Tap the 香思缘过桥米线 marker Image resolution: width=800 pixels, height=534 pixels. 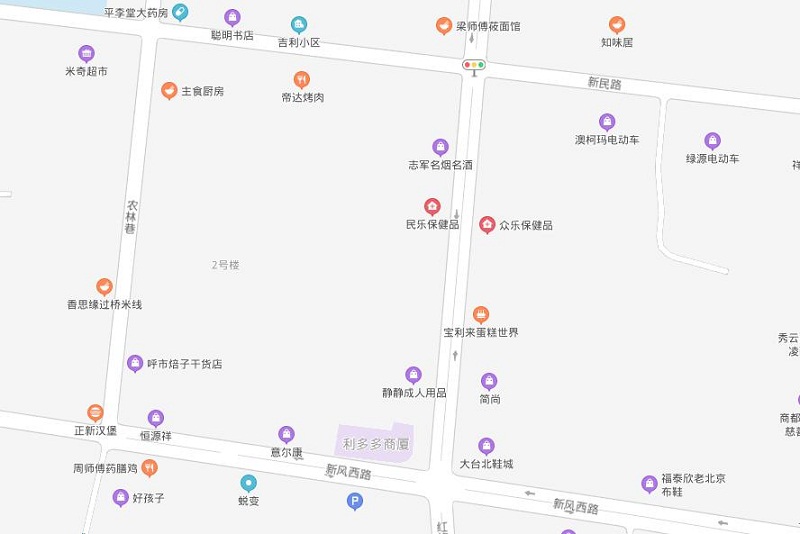click(x=104, y=287)
